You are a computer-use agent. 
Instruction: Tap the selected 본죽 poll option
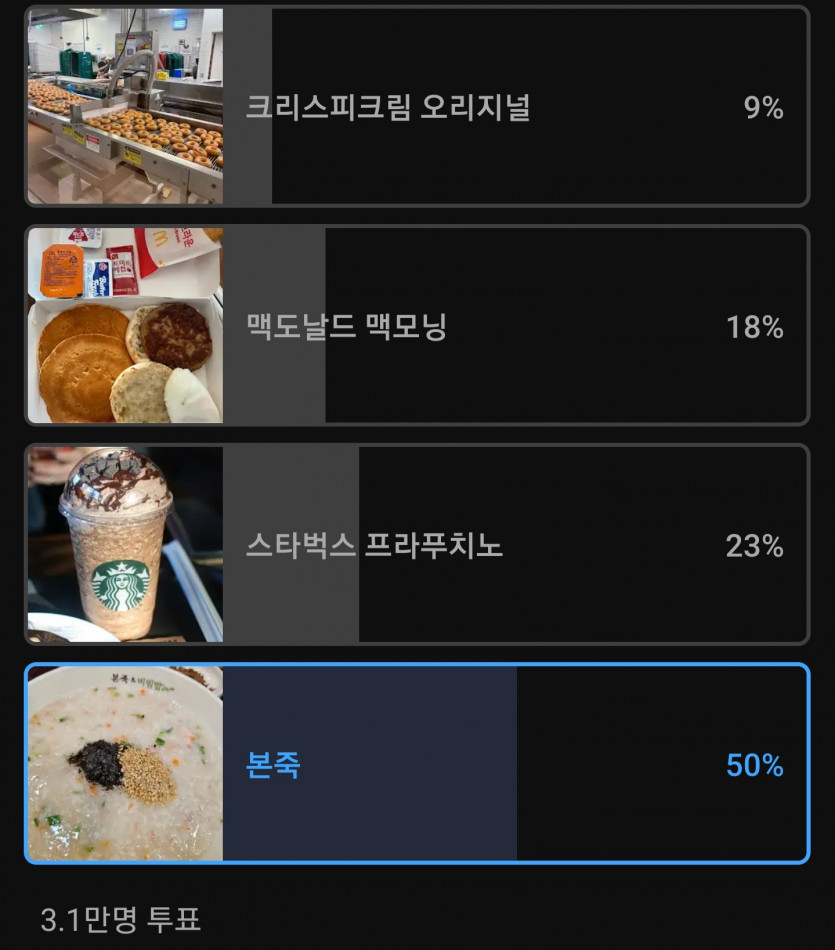(x=416, y=764)
